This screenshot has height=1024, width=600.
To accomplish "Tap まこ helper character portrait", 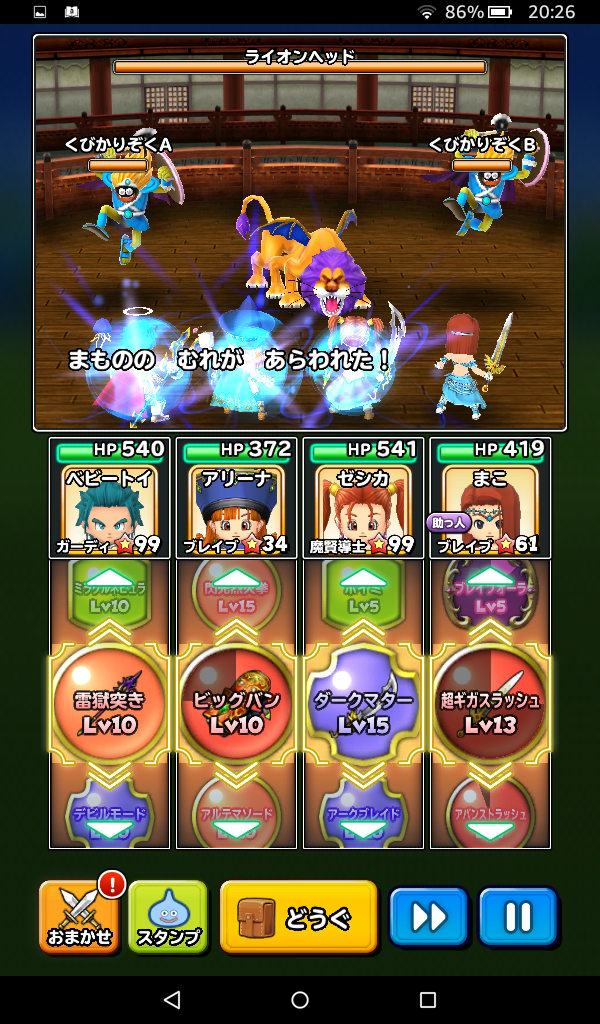I will coord(490,500).
